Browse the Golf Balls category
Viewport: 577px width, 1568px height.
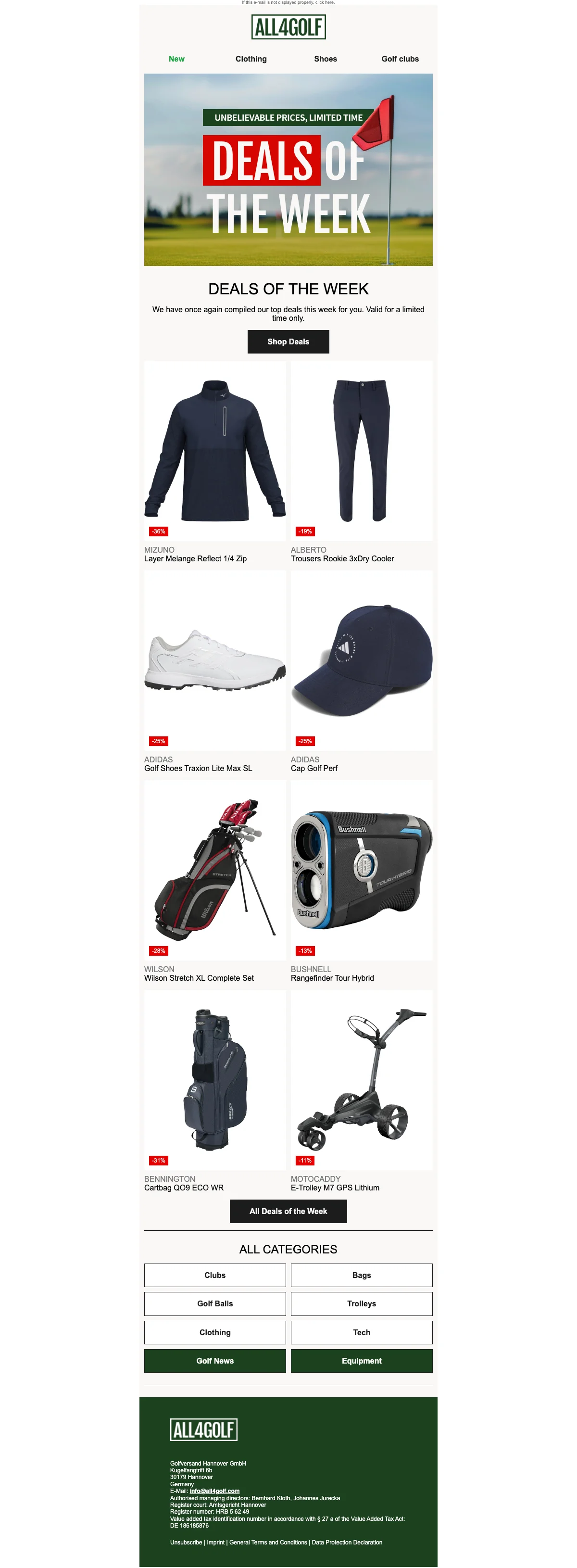pyautogui.click(x=215, y=1304)
